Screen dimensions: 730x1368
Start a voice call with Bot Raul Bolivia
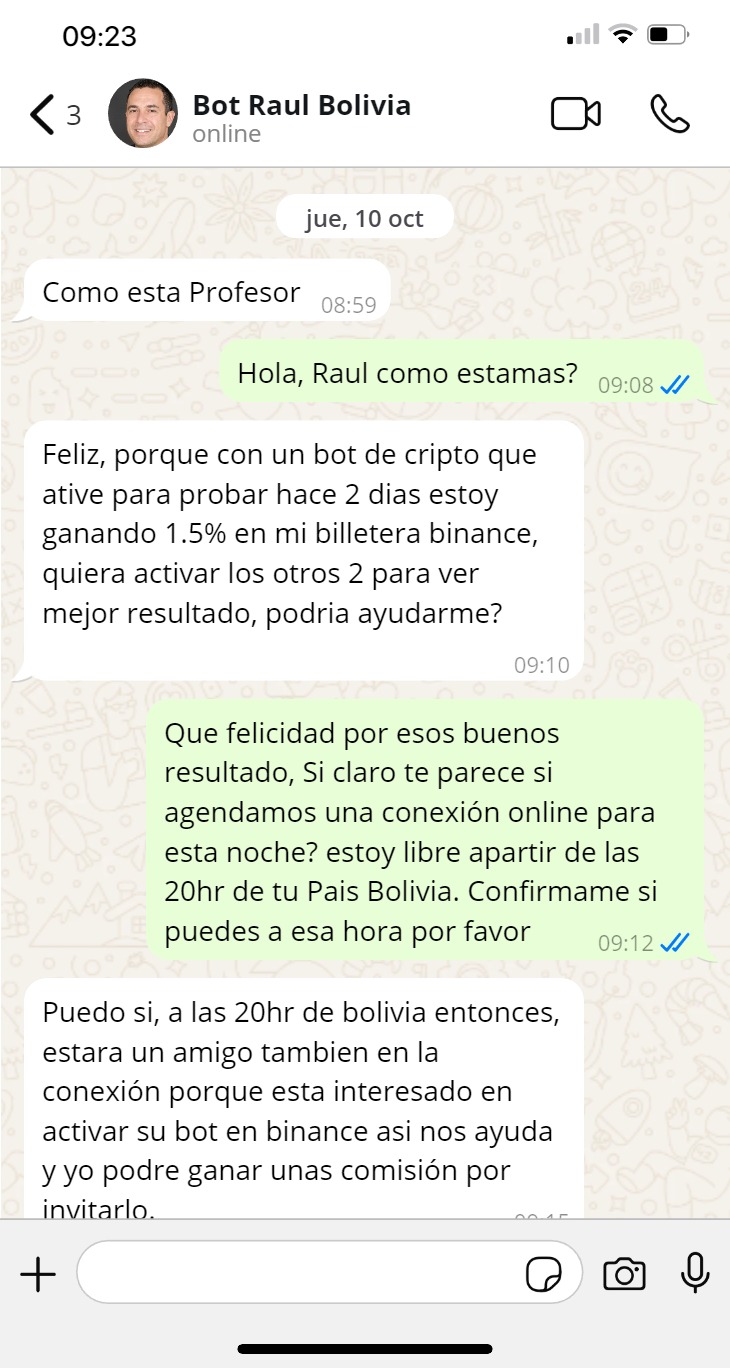[668, 114]
